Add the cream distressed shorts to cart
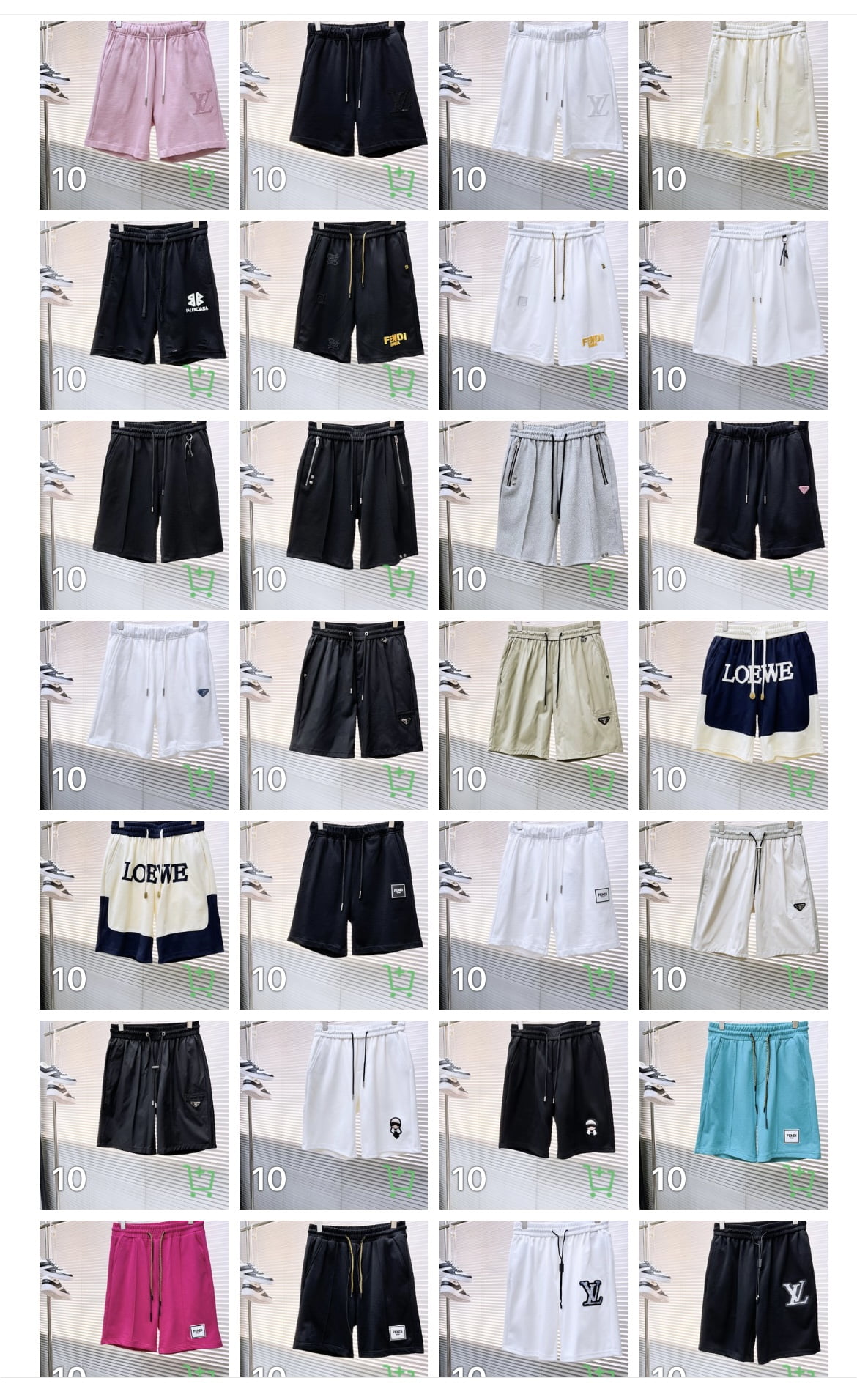 click(x=798, y=182)
